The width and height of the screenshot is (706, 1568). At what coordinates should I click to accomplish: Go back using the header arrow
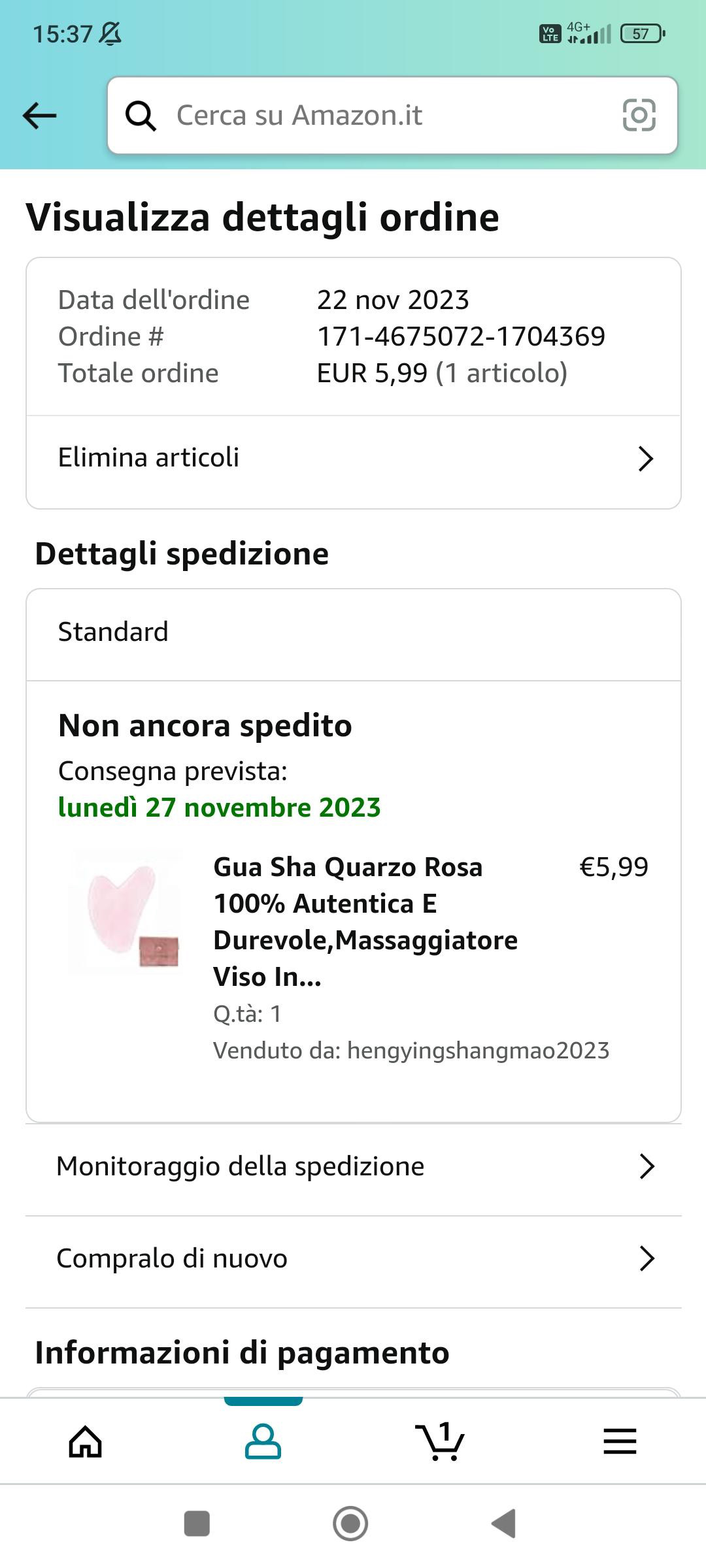point(39,116)
